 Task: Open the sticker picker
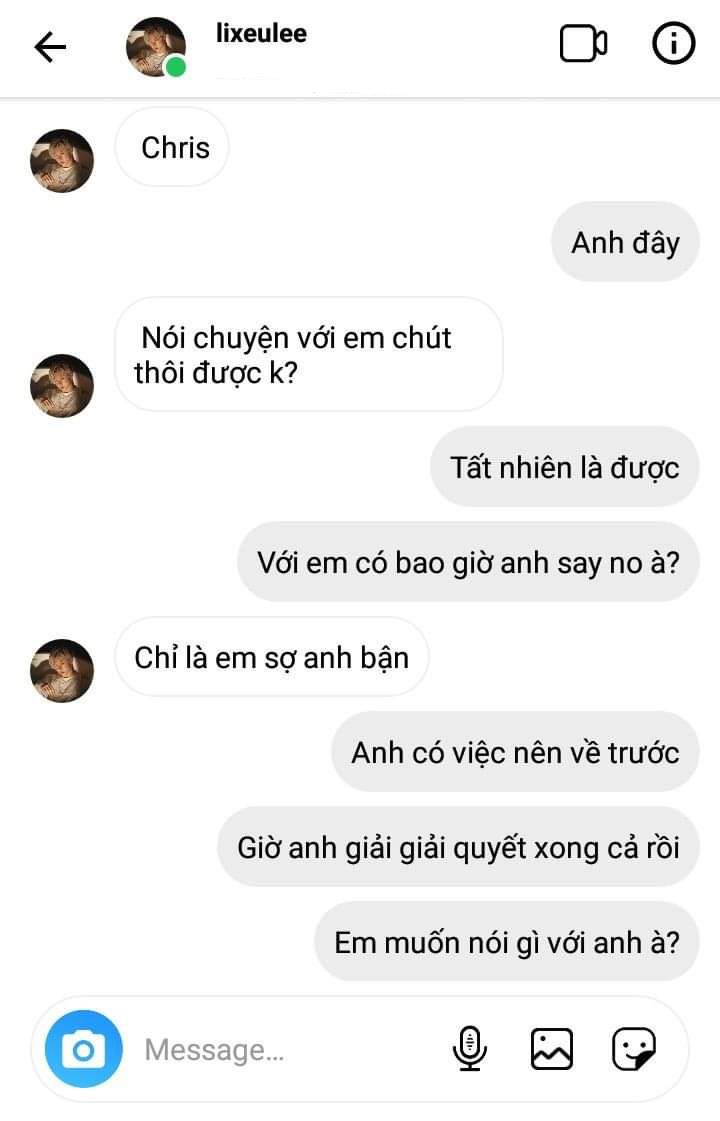click(x=634, y=1049)
